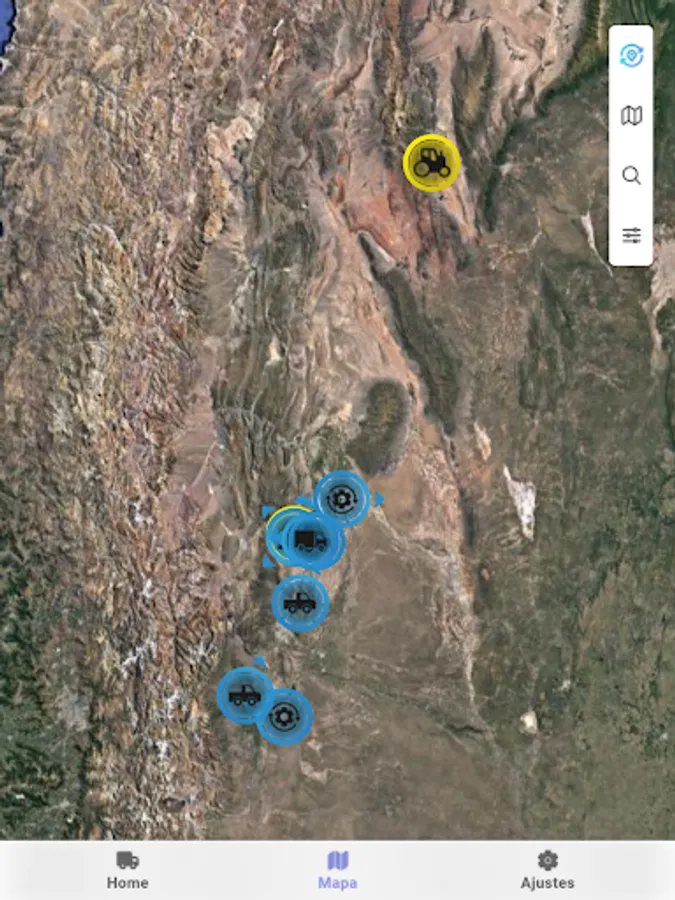This screenshot has width=675, height=900.
Task: Select the blue box truck marker
Action: [x=311, y=541]
